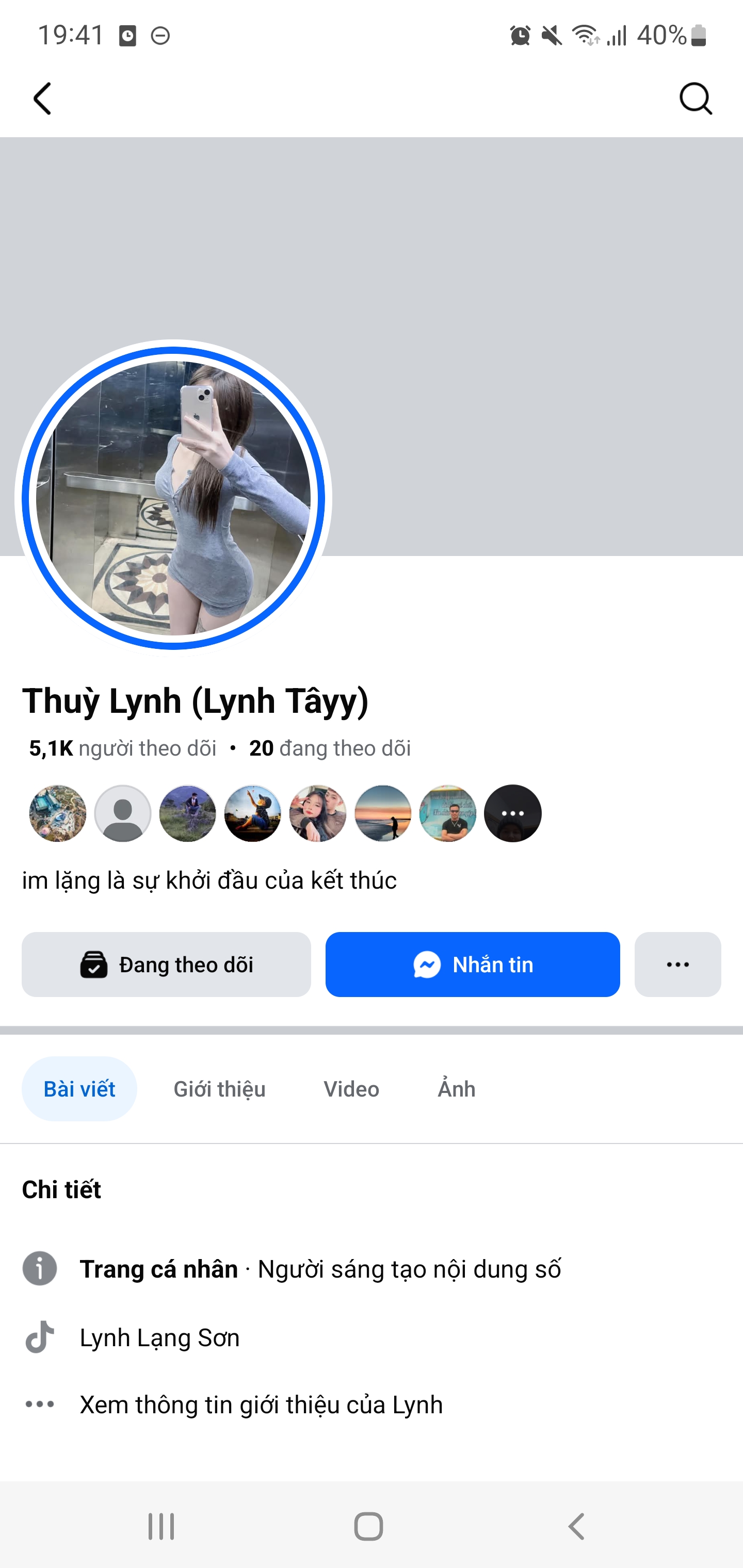The image size is (743, 1568).
Task: Open more profile actions menu
Action: point(677,965)
